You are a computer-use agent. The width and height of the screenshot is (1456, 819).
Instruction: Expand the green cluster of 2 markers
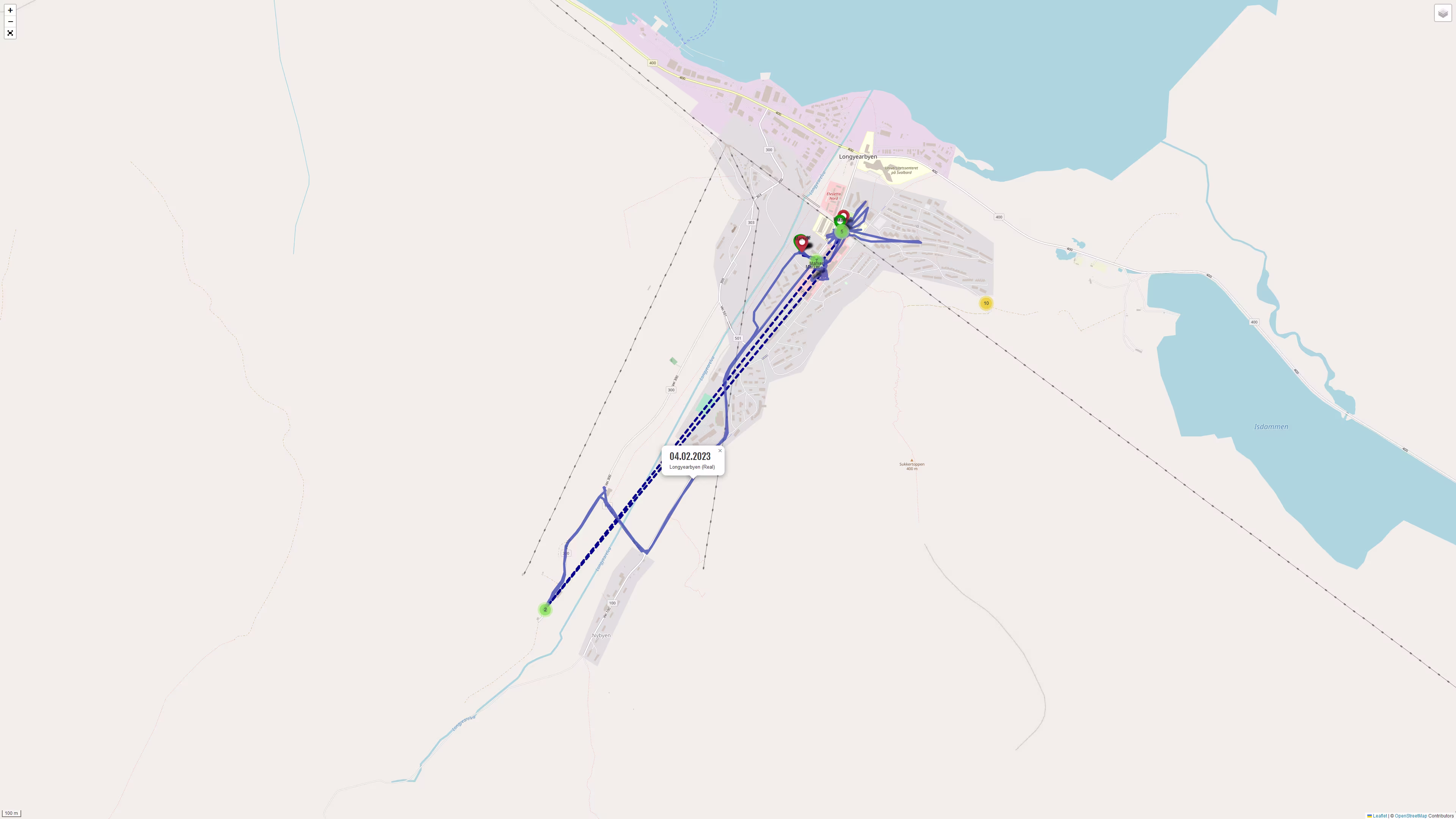tap(545, 609)
